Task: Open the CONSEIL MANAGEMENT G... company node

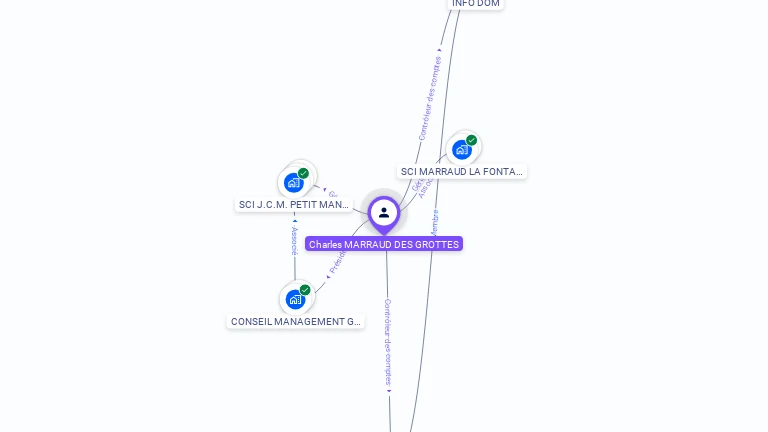Action: [295, 299]
